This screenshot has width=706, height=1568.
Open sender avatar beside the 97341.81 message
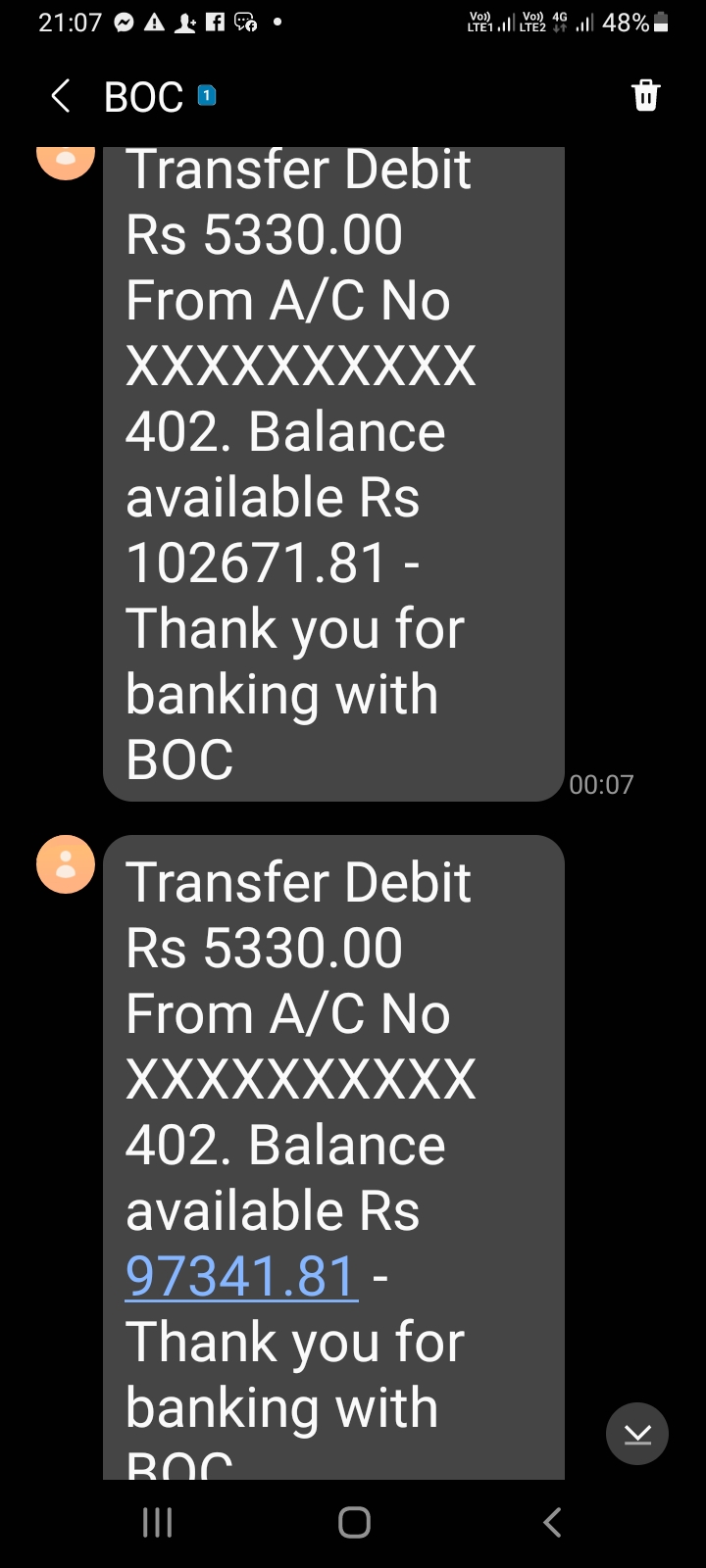point(66,864)
